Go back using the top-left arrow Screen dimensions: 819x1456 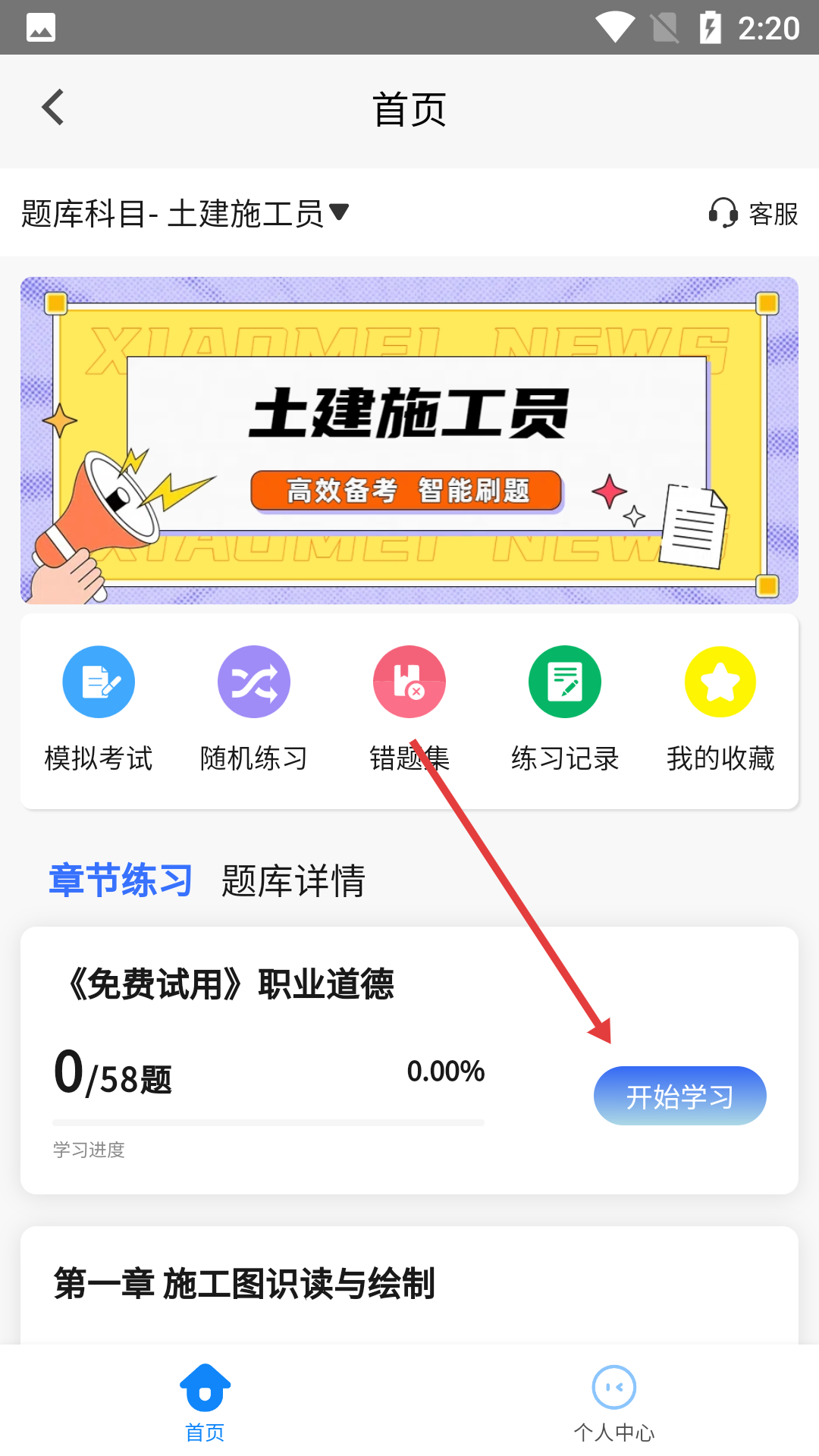pos(53,108)
